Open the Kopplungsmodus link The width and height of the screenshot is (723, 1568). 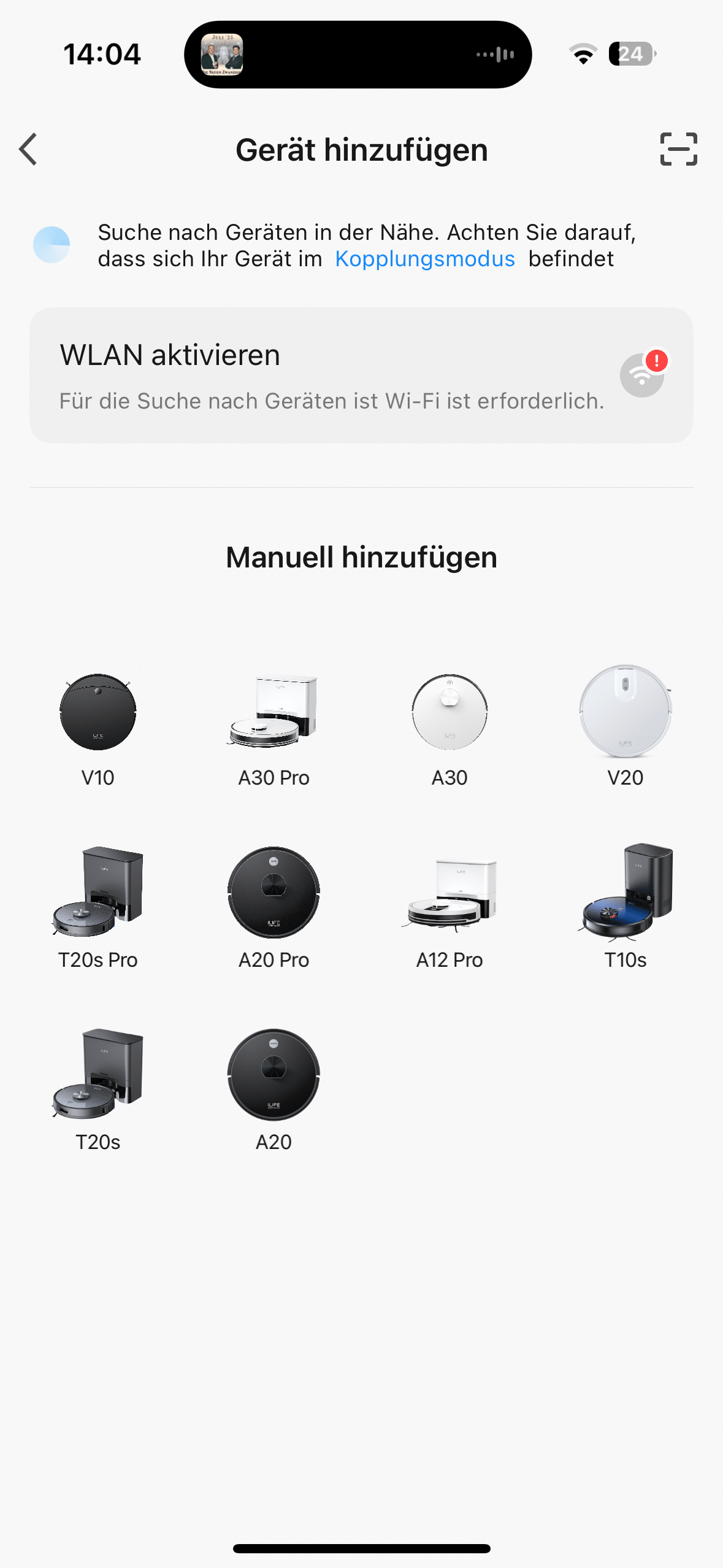[424, 259]
